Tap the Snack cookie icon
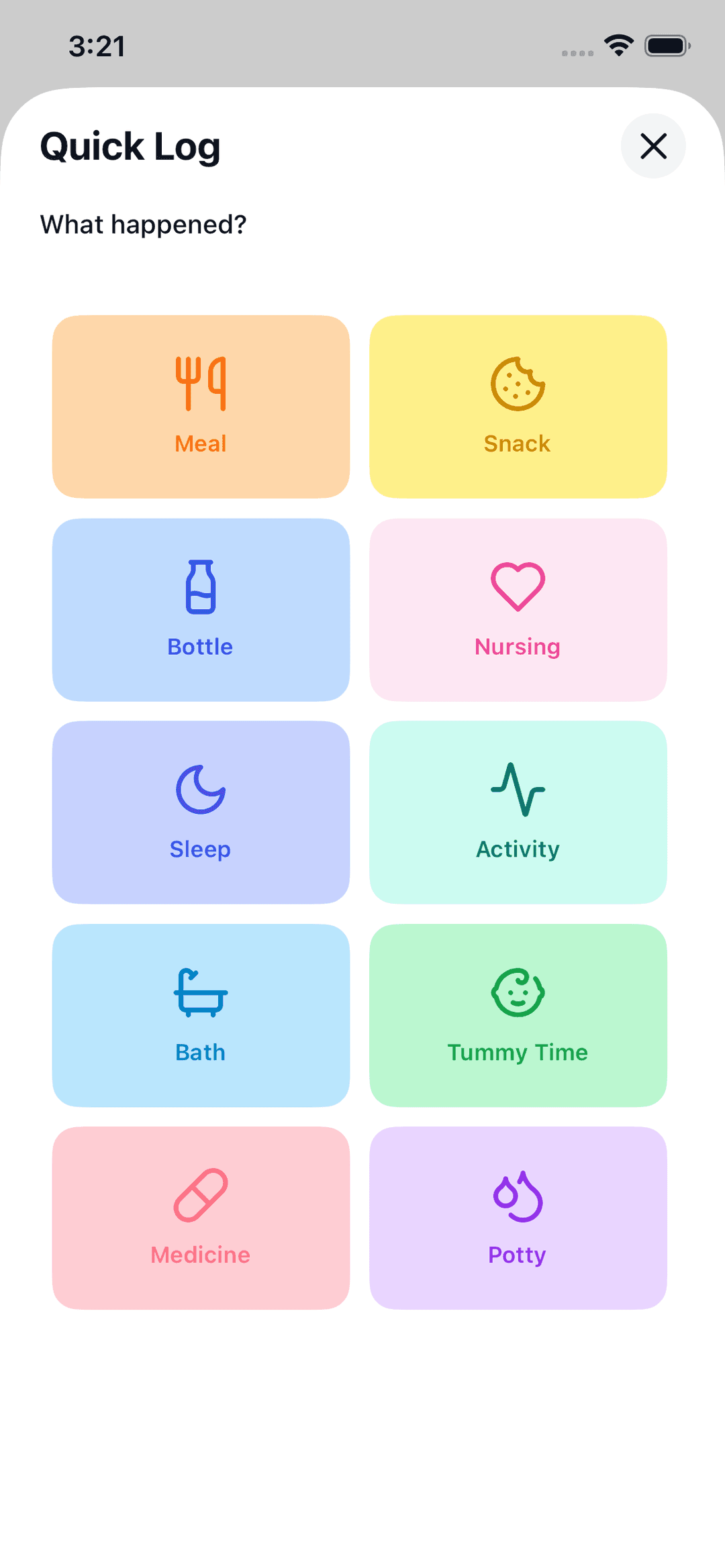 [x=517, y=382]
